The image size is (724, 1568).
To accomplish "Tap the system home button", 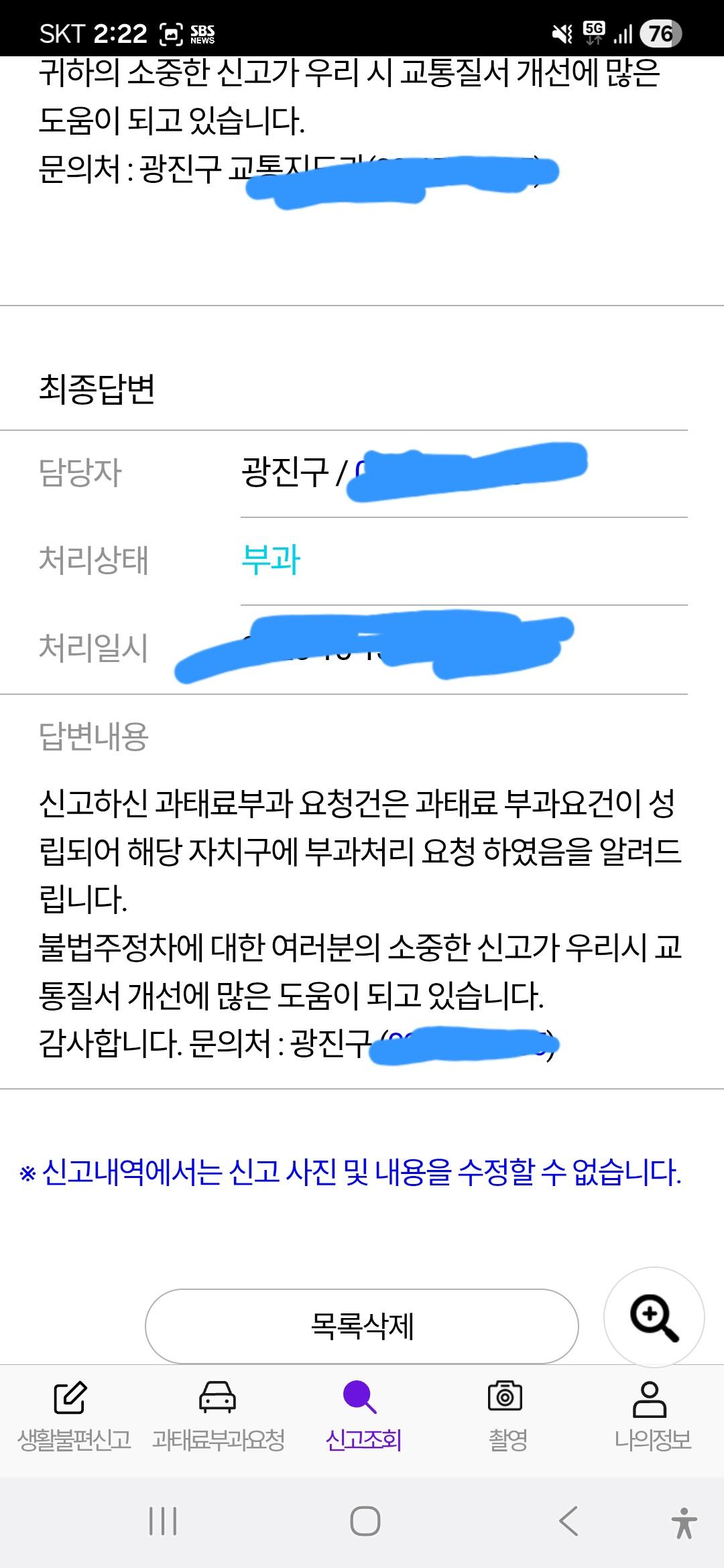I will 365,1521.
